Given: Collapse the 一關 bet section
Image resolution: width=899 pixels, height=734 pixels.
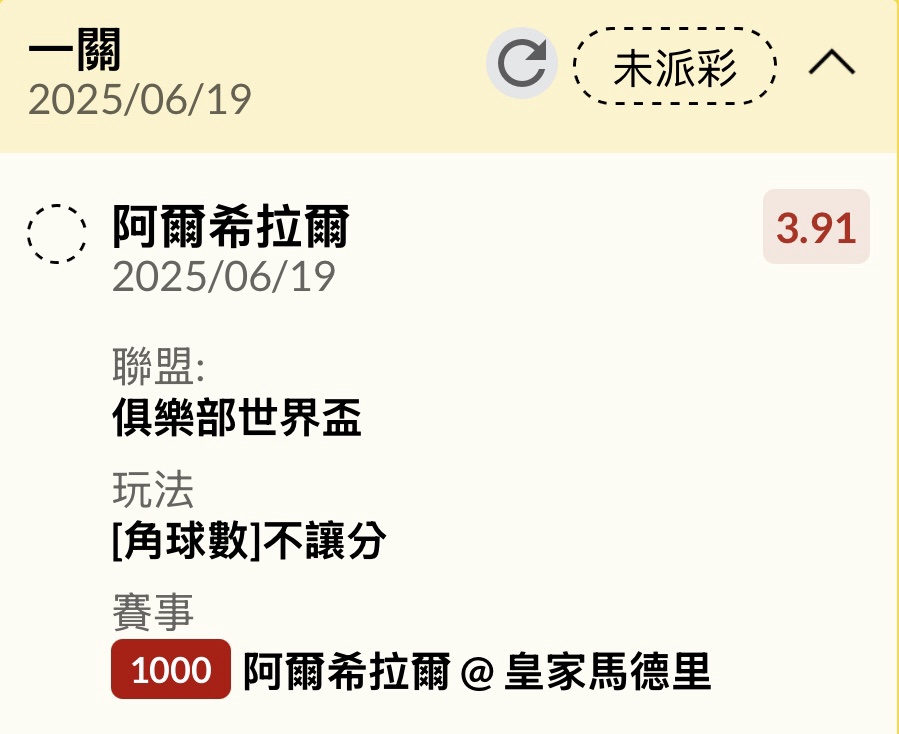Looking at the screenshot, I should click(x=831, y=64).
